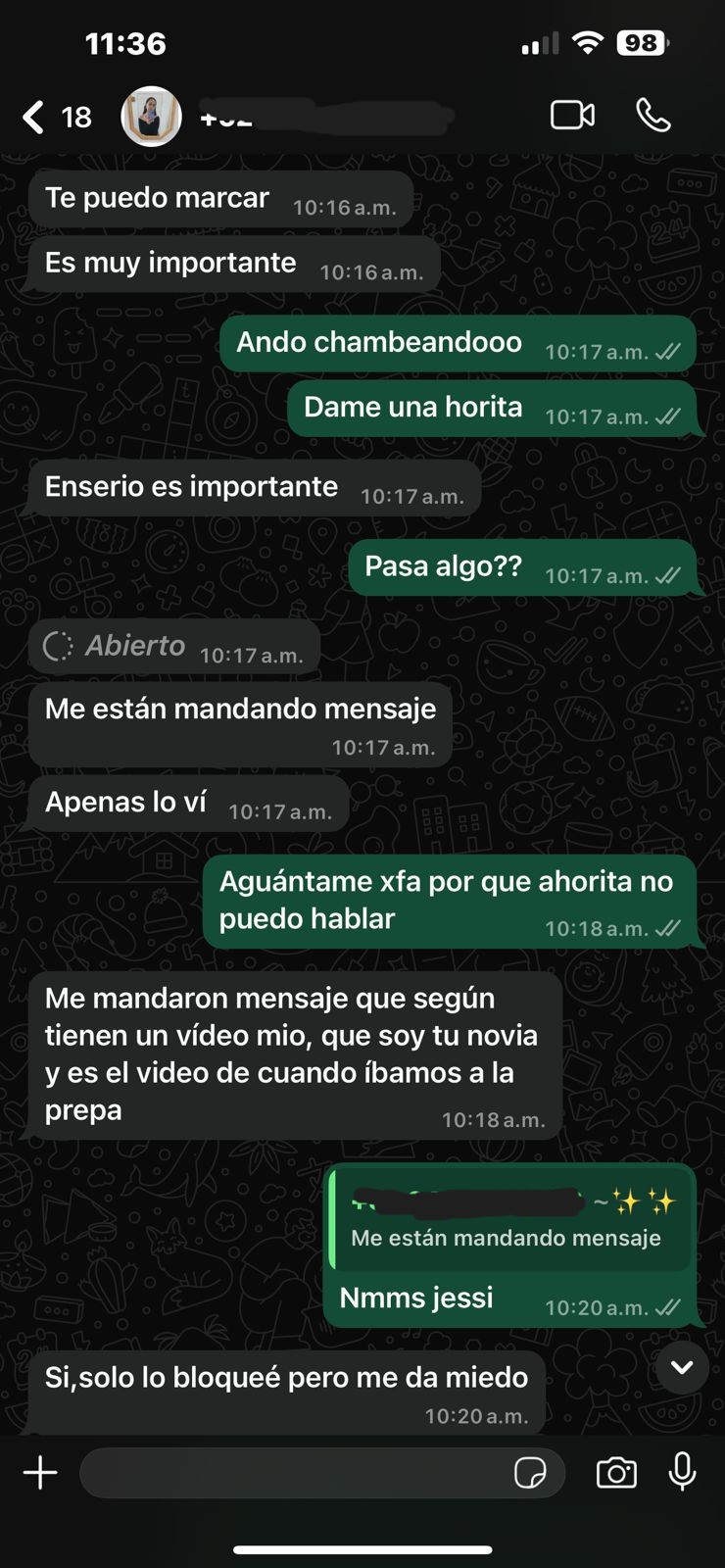Open the sticker picker
The height and width of the screenshot is (1568, 725).
(x=530, y=1472)
